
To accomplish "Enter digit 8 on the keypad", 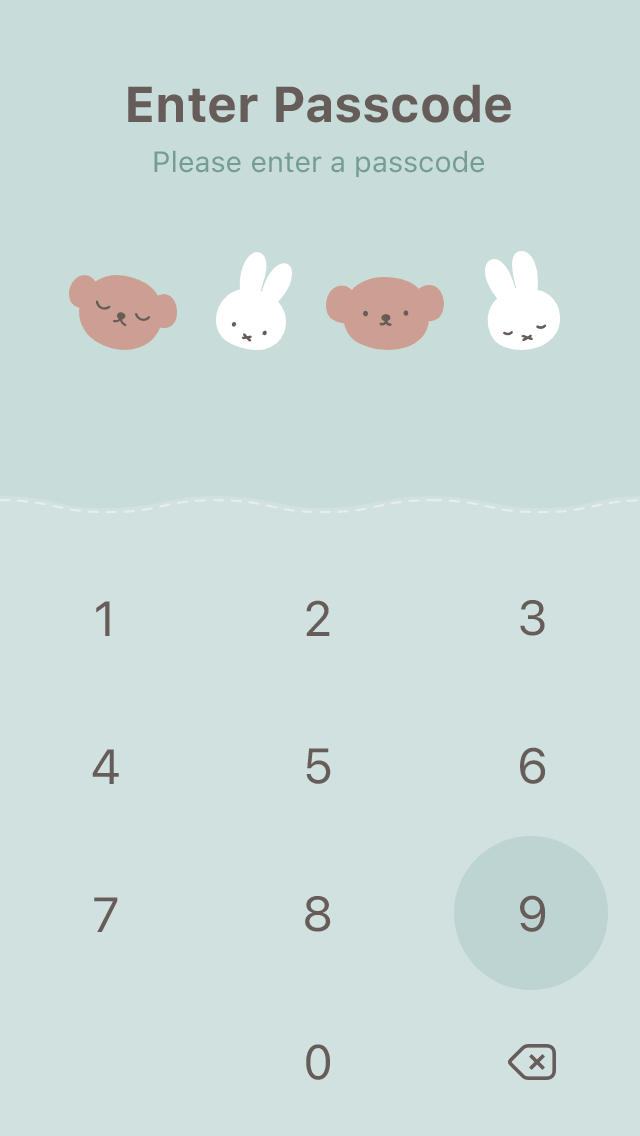I will [318, 914].
